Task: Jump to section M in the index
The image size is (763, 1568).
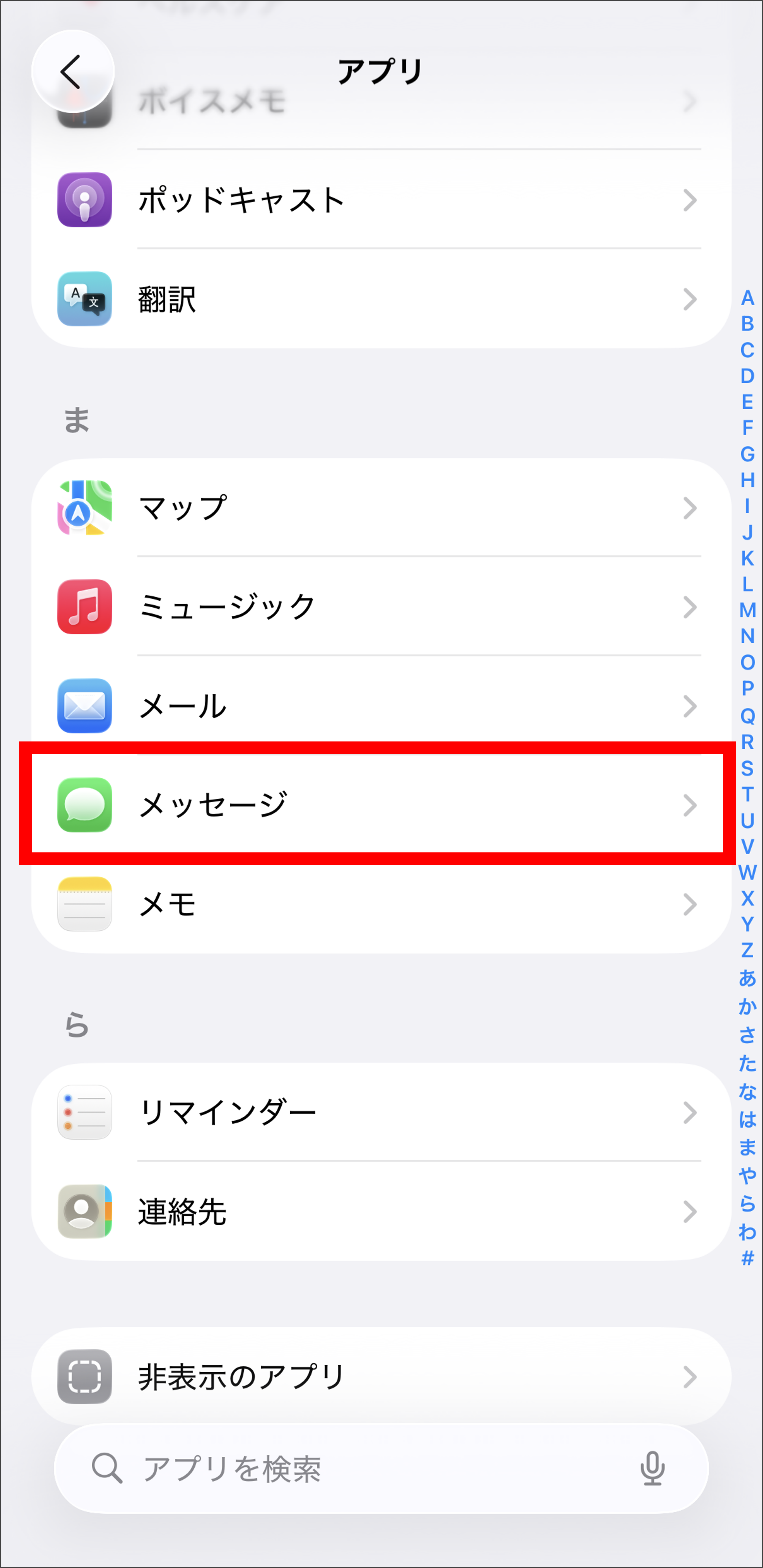Action: [x=747, y=610]
